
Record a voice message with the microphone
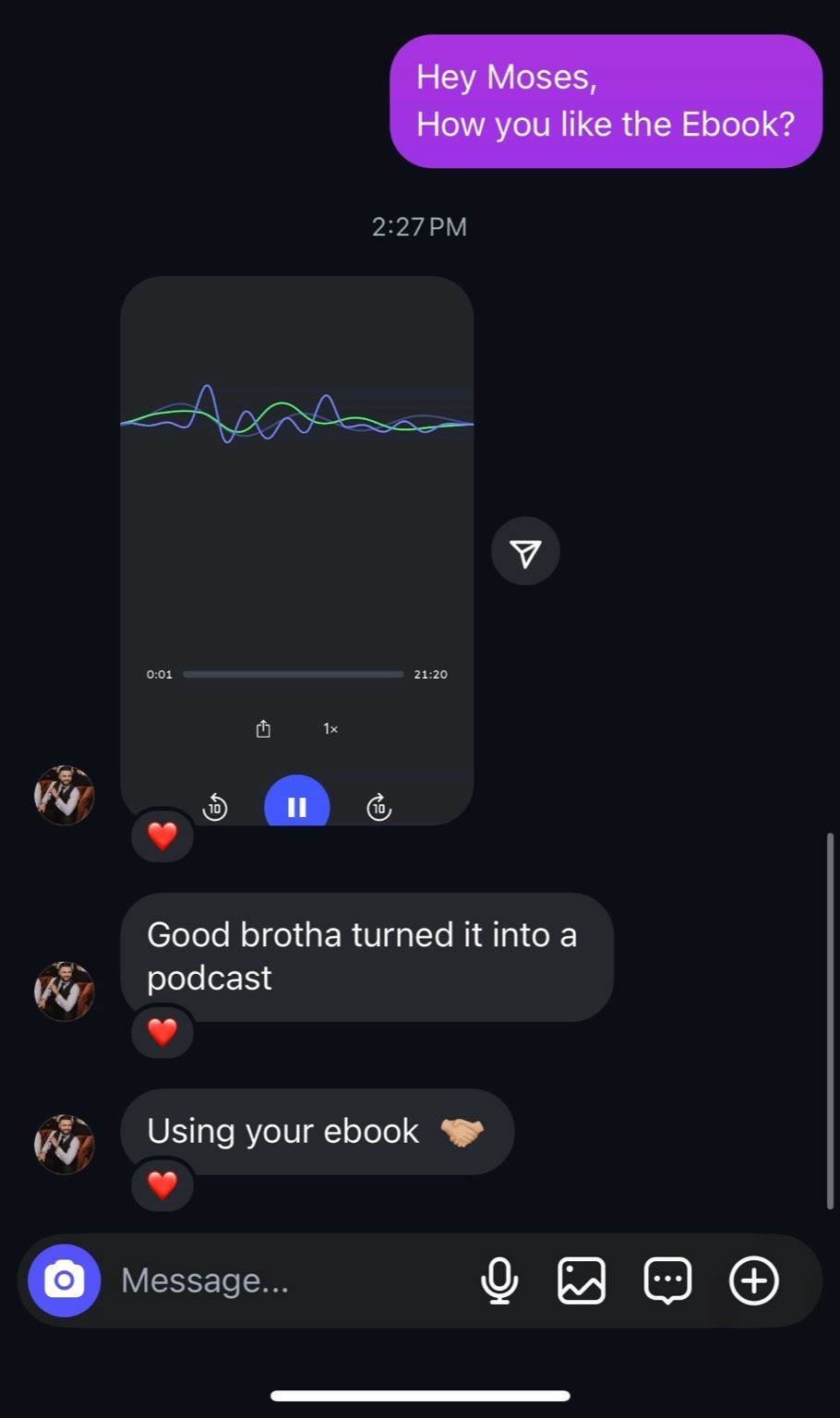499,1280
